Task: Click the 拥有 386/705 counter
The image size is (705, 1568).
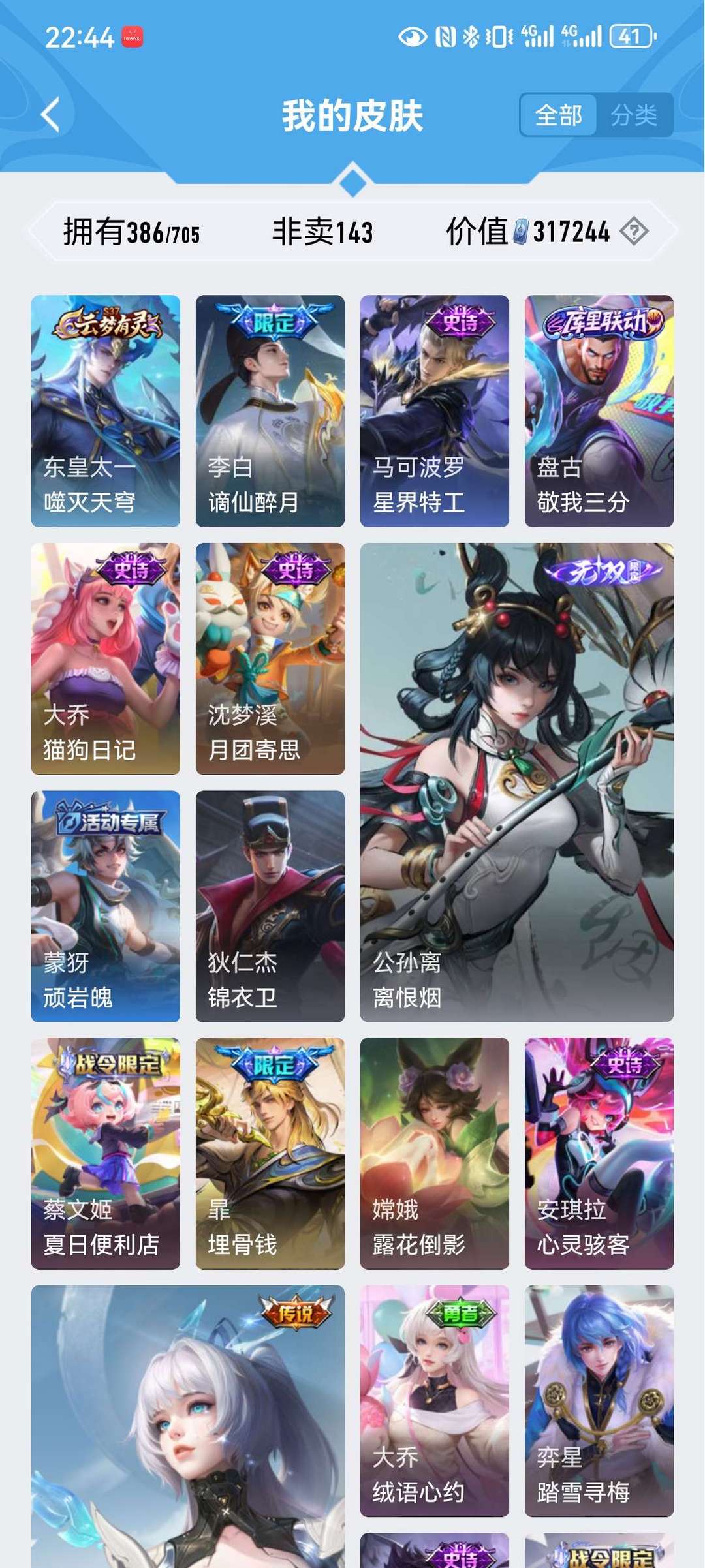Action: (129, 230)
